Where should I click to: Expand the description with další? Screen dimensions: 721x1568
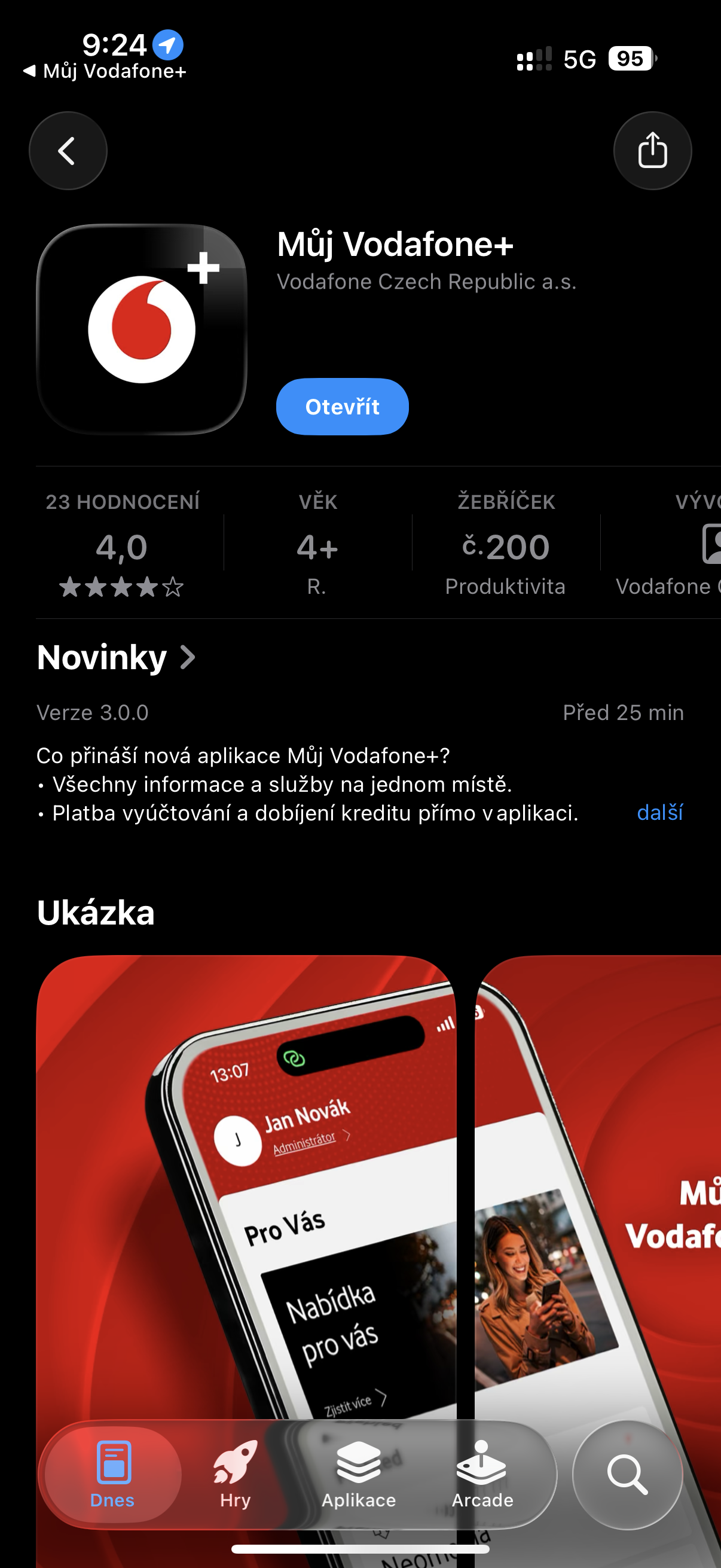coord(659,813)
